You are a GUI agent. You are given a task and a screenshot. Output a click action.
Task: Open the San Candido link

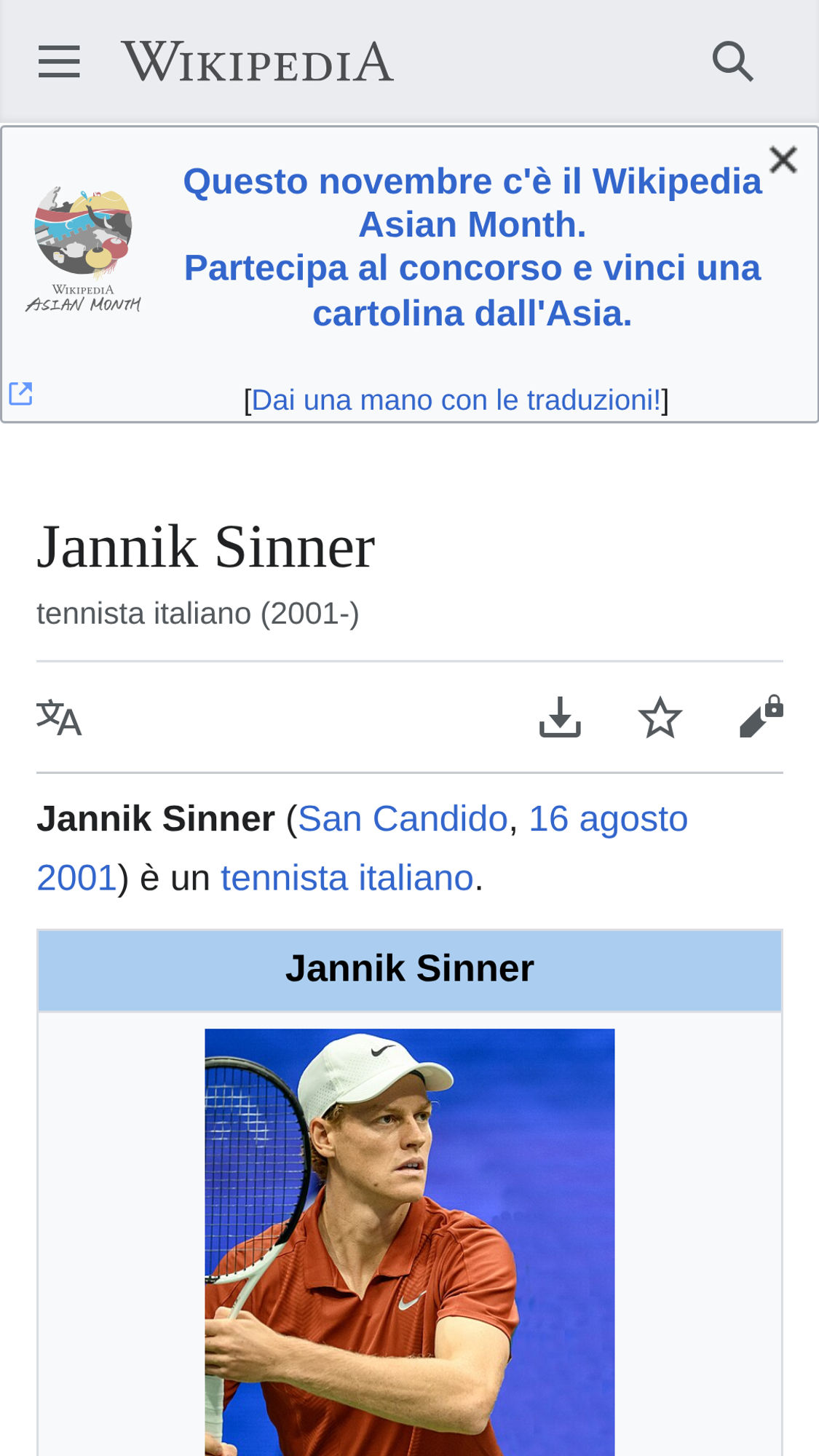(x=403, y=819)
